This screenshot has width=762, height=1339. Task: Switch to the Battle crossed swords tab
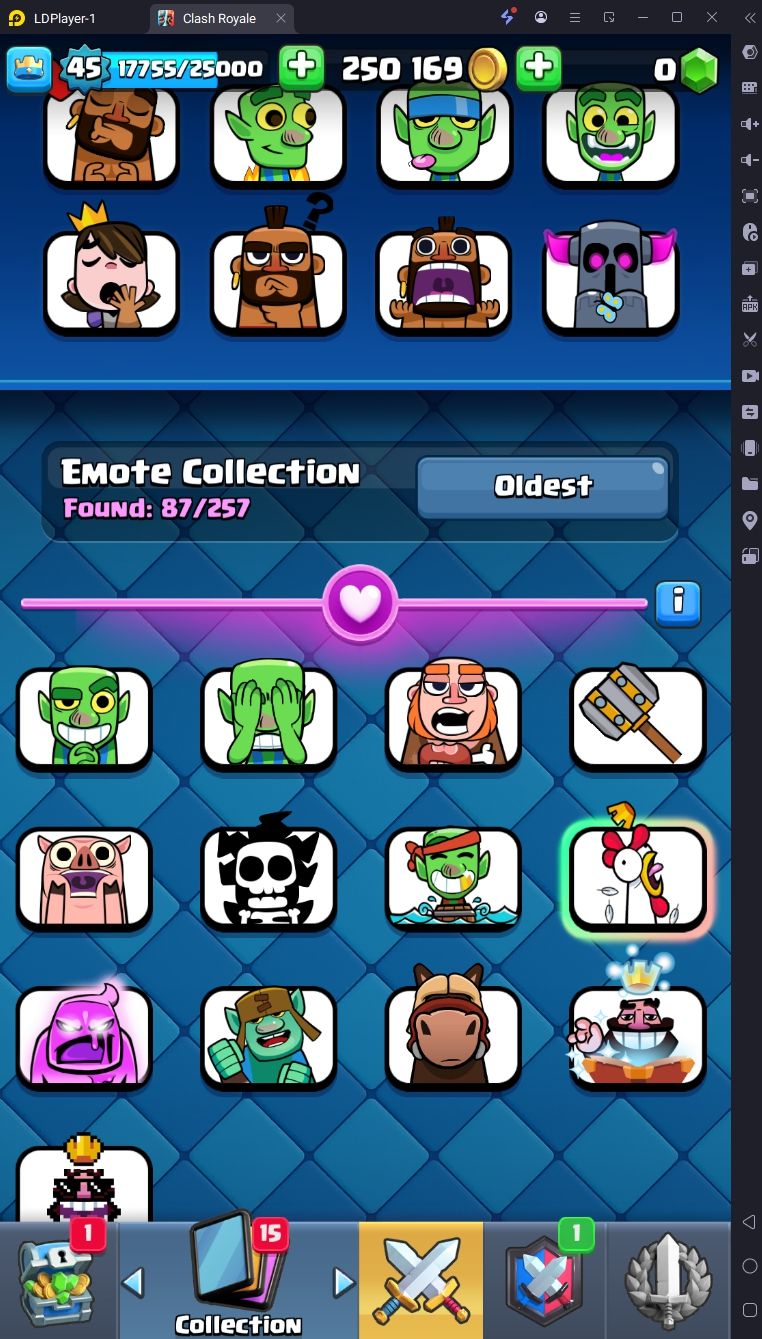click(x=420, y=1282)
